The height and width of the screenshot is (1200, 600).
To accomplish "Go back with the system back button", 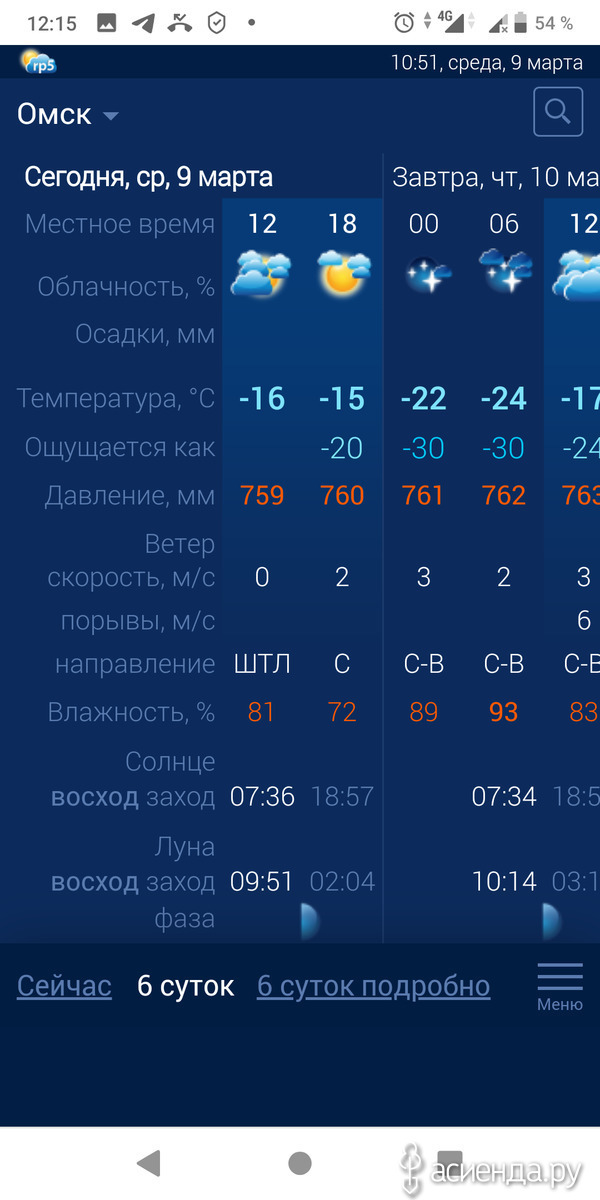I will pyautogui.click(x=149, y=1162).
